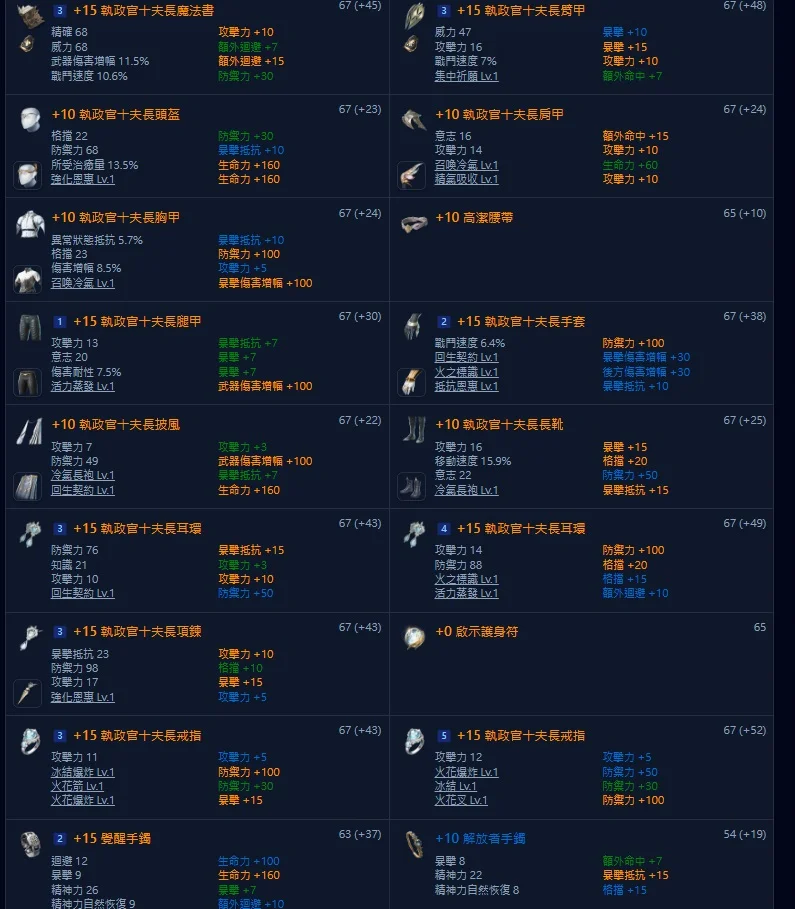Tap 火花叉 Lv.1 skill link

click(461, 800)
